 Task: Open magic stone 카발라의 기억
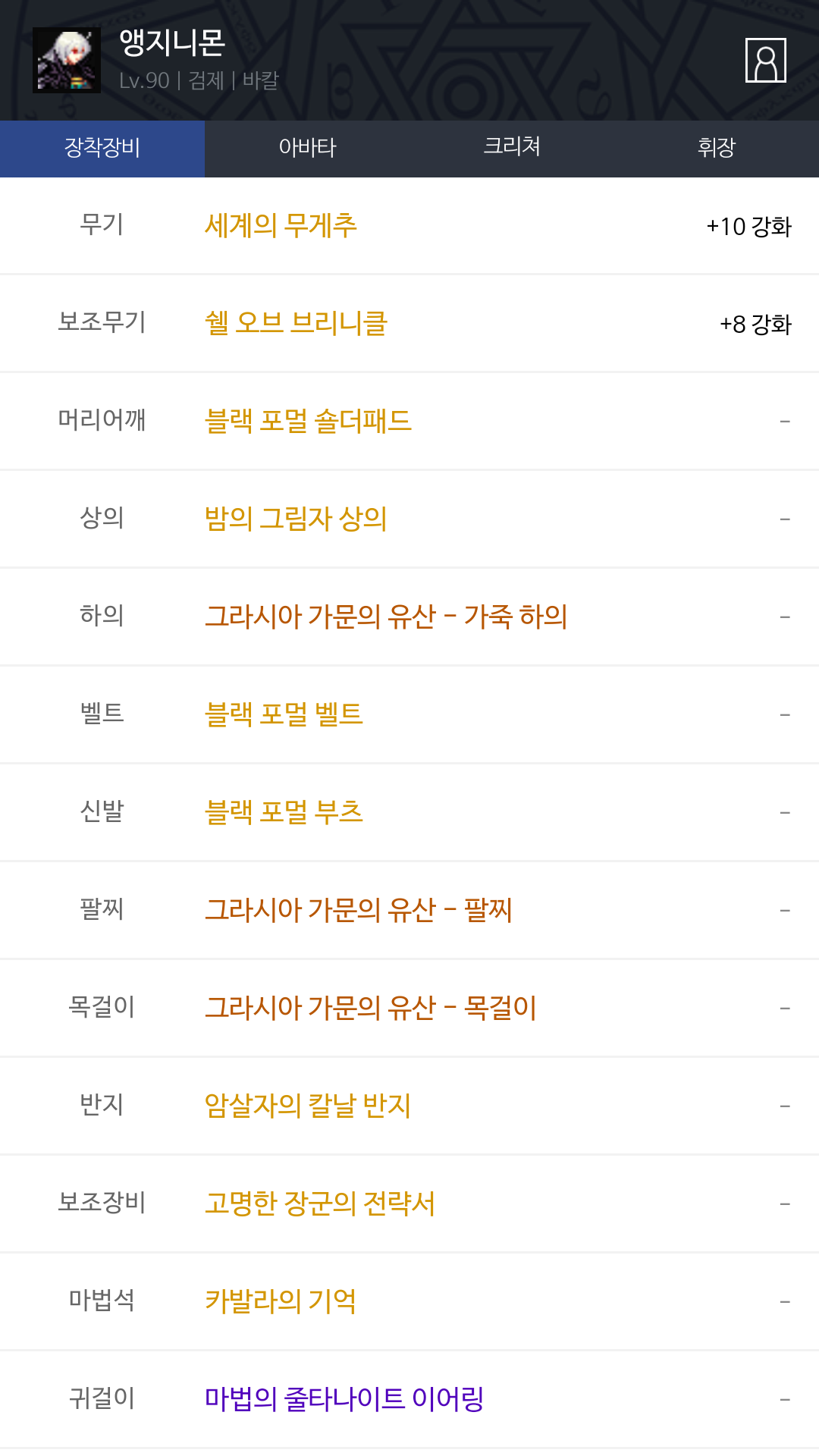point(281,1302)
